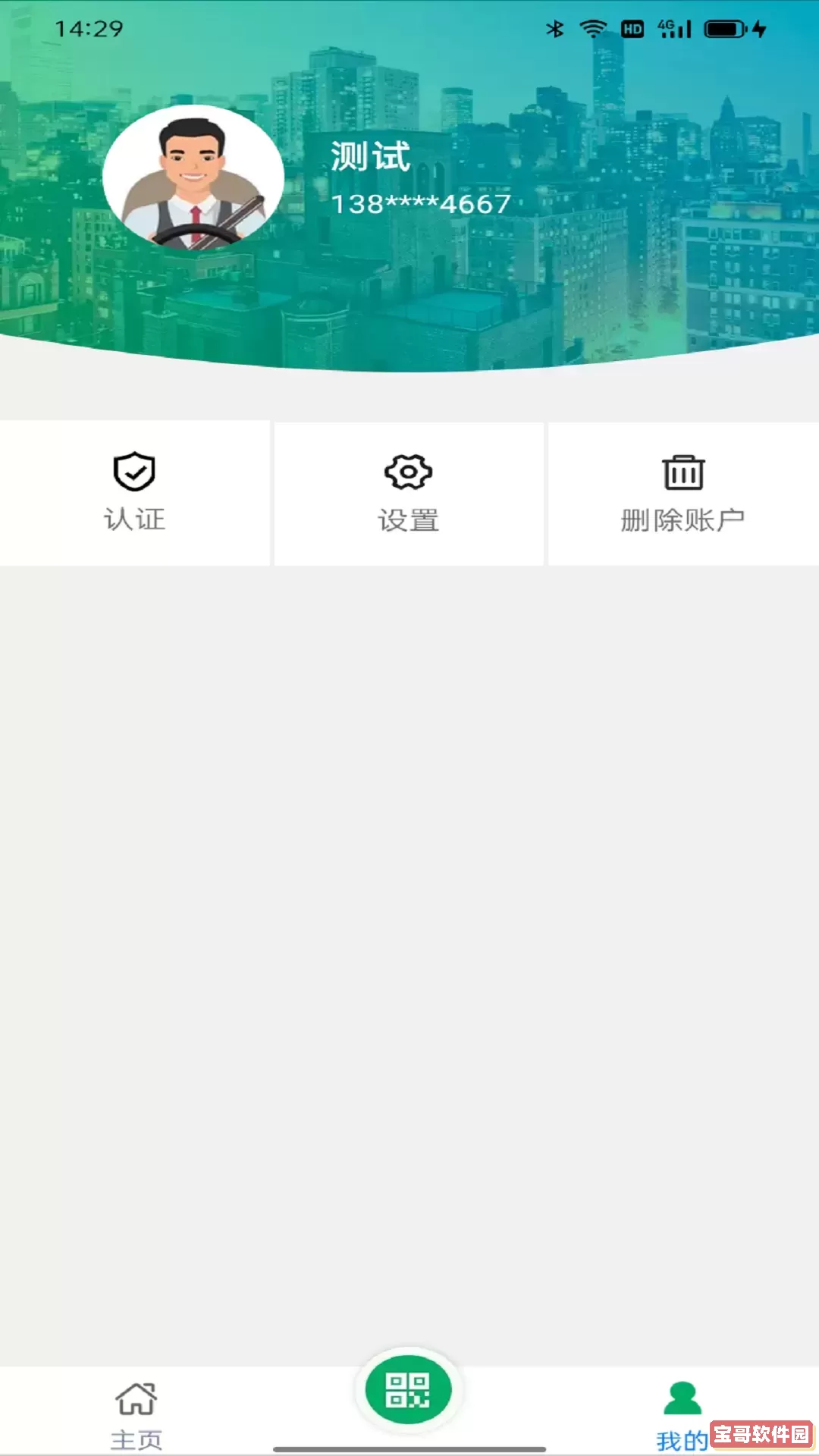Screen dimensions: 819x1456
Task: Open 设置 settings
Action: [x=409, y=493]
